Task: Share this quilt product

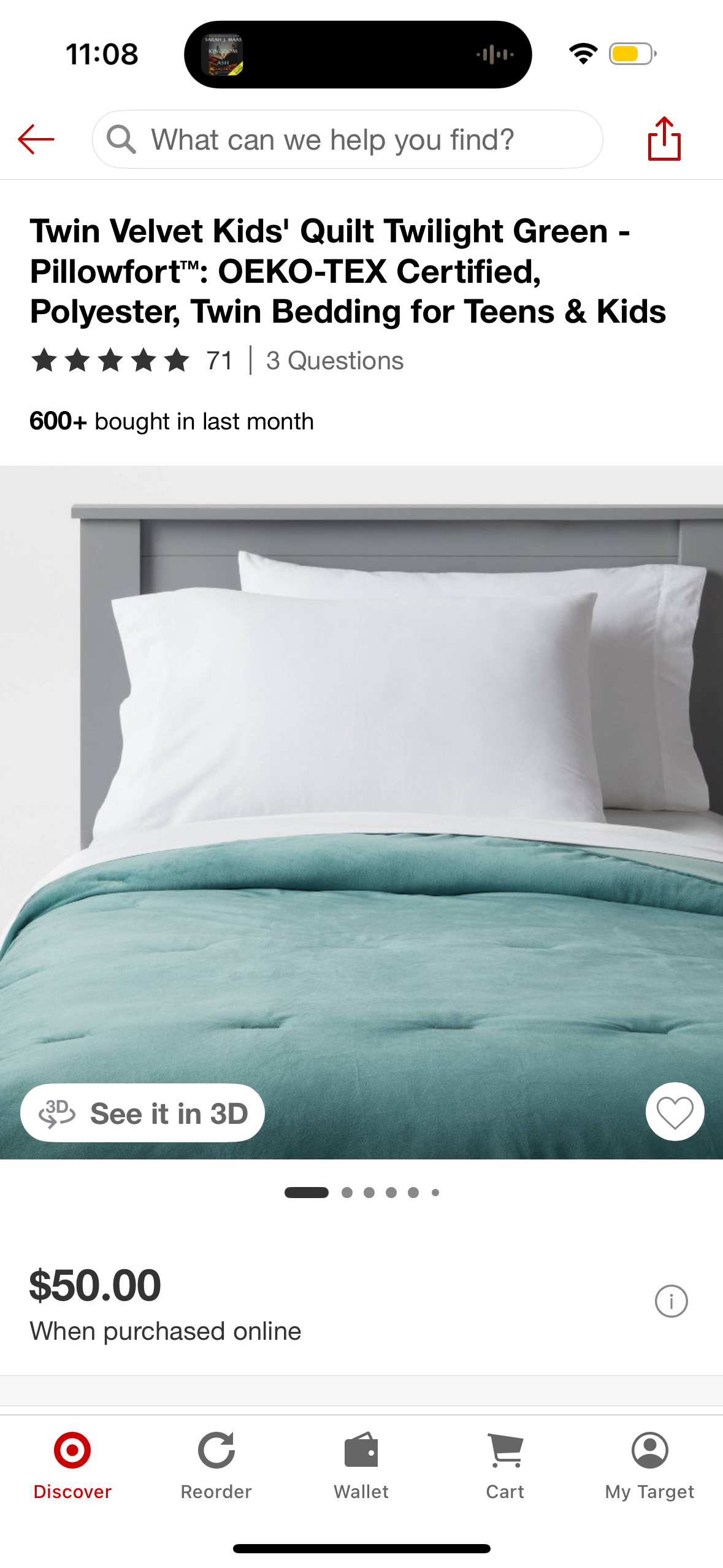Action: pyautogui.click(x=664, y=139)
